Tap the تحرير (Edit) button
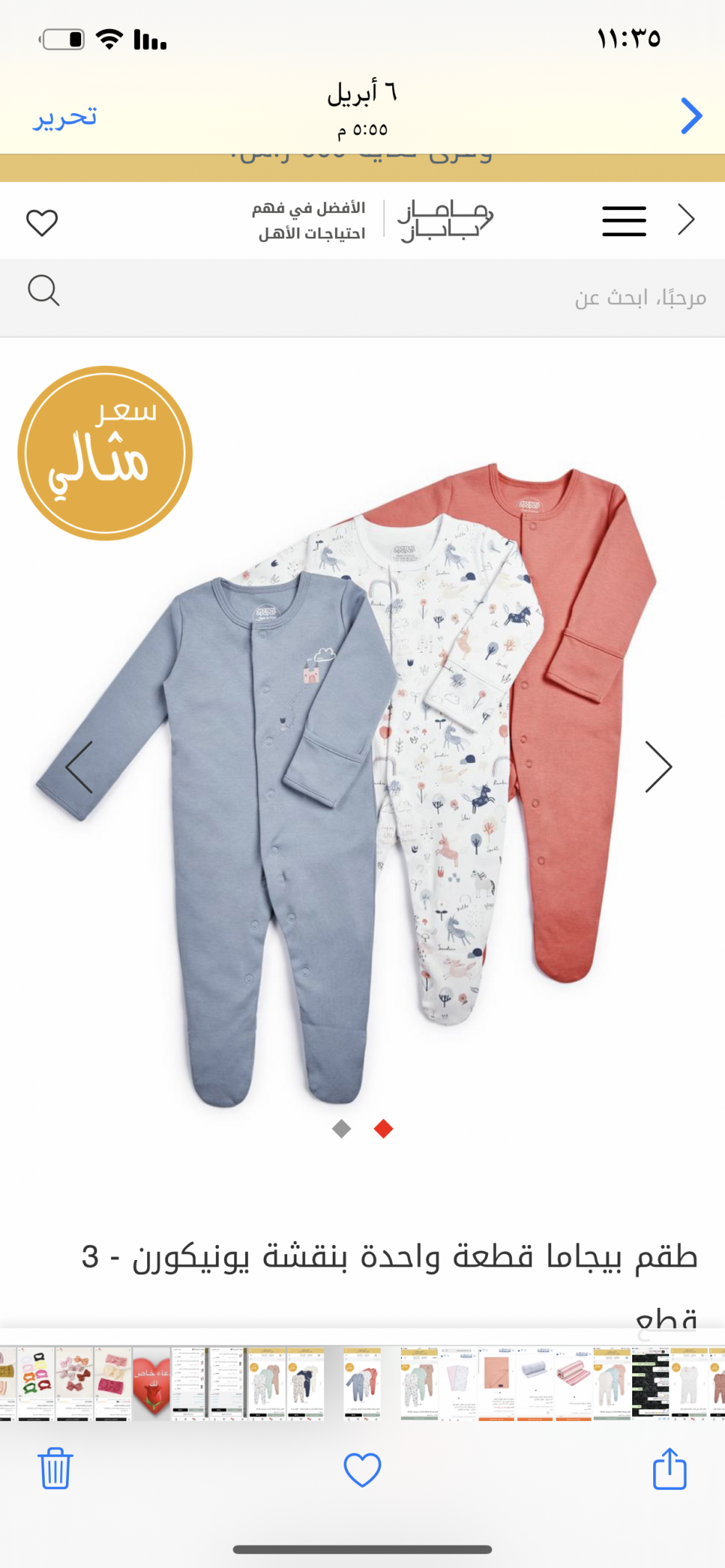725x1568 pixels. pos(65,117)
